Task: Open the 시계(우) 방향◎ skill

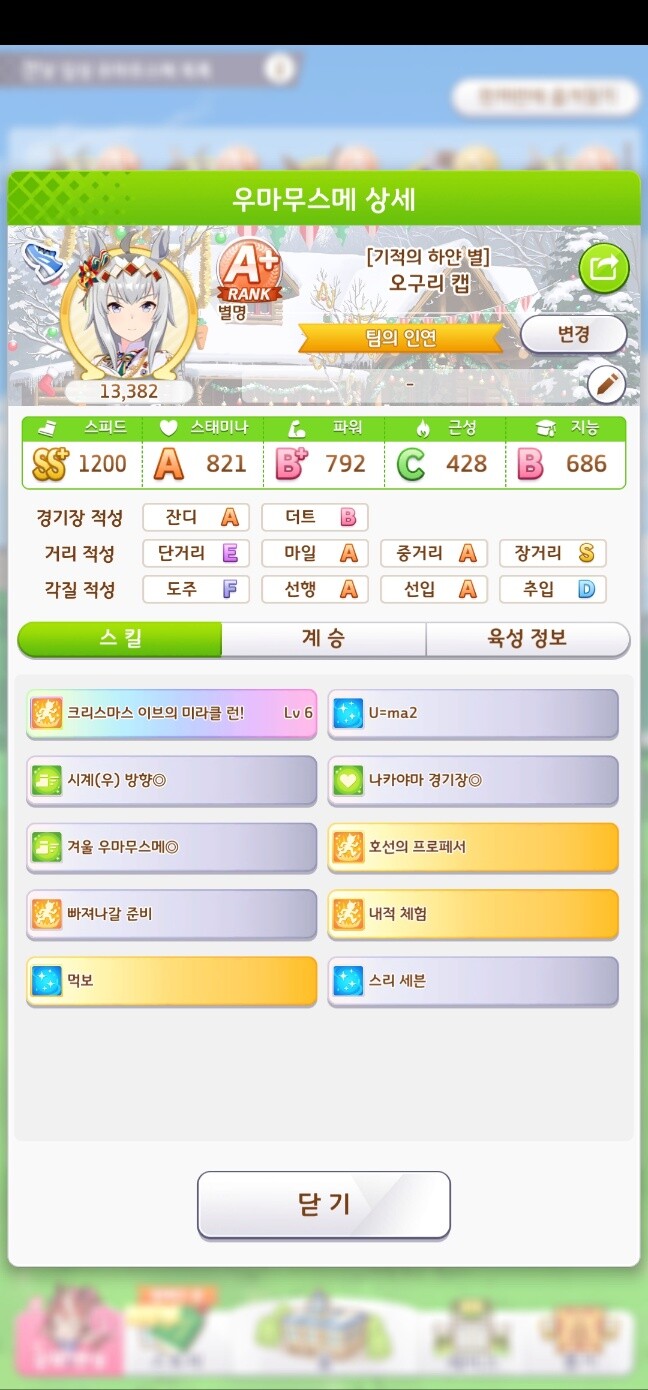Action: pos(172,780)
